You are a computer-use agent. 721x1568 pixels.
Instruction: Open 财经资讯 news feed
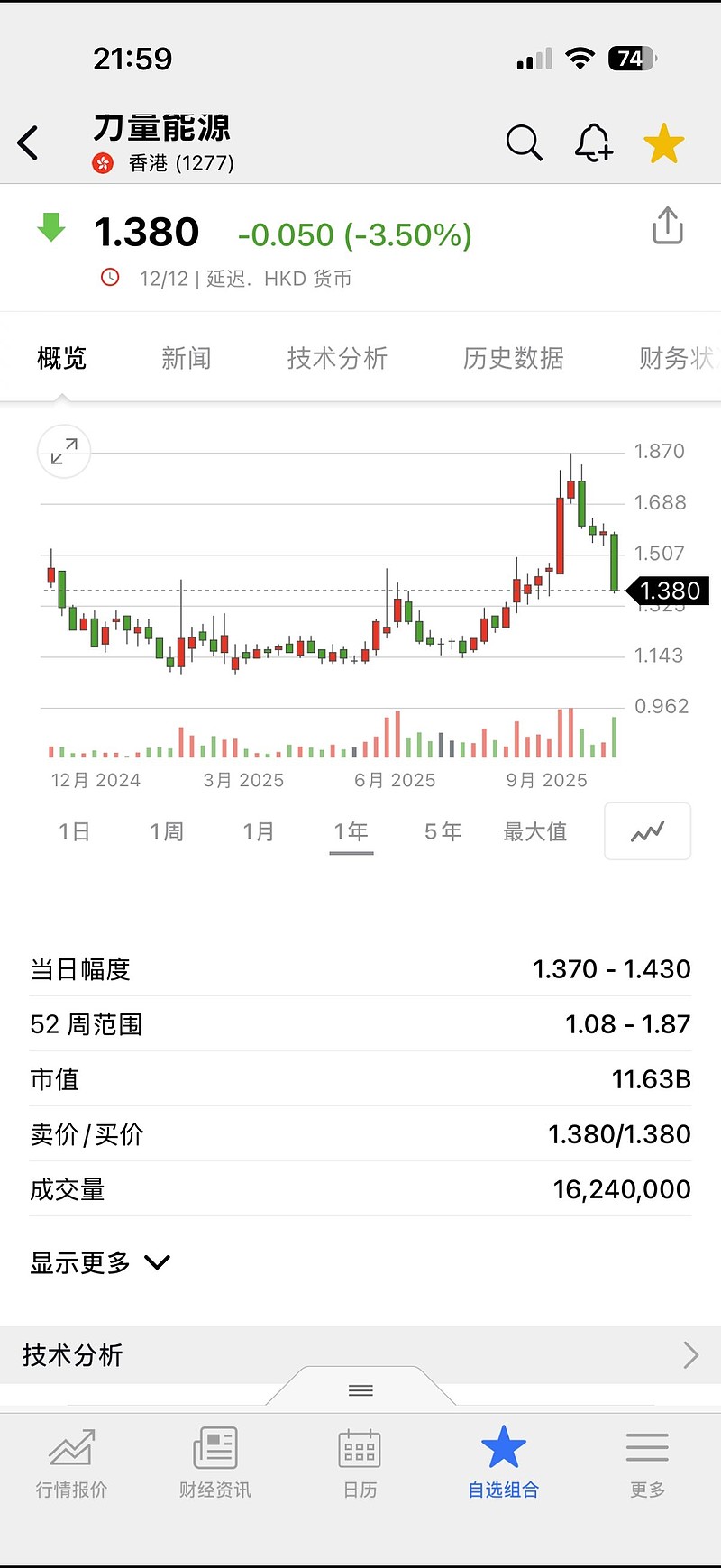pyautogui.click(x=215, y=1463)
